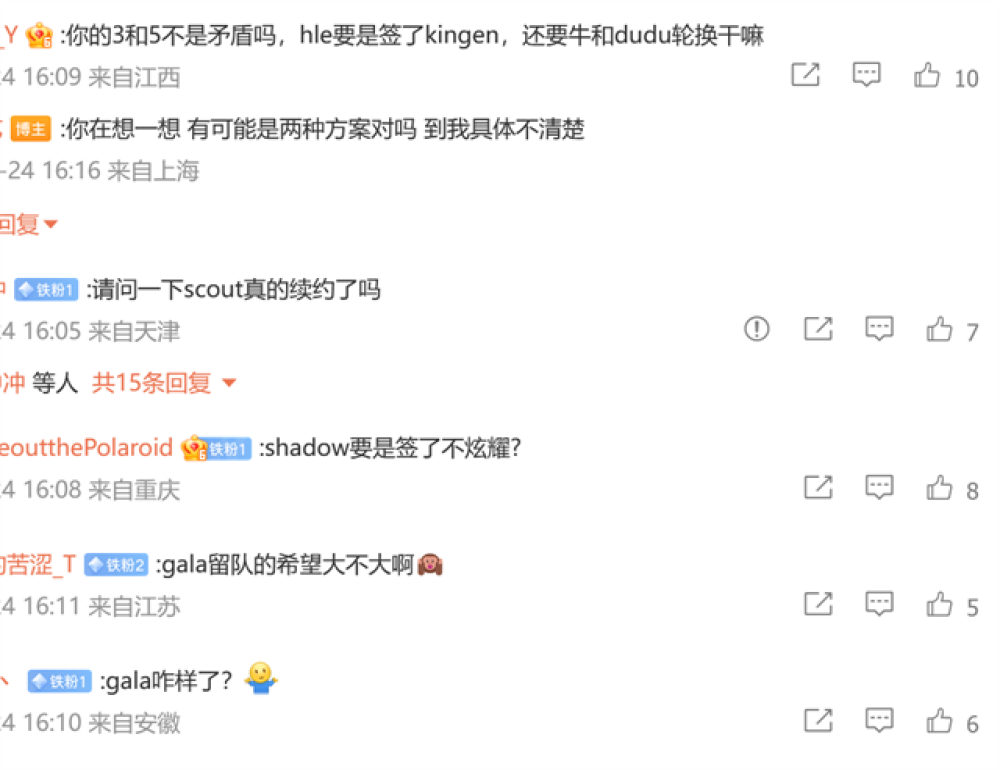Image resolution: width=1000 pixels, height=770 pixels.
Task: Repost the shadow要是签了 comment
Action: [818, 488]
